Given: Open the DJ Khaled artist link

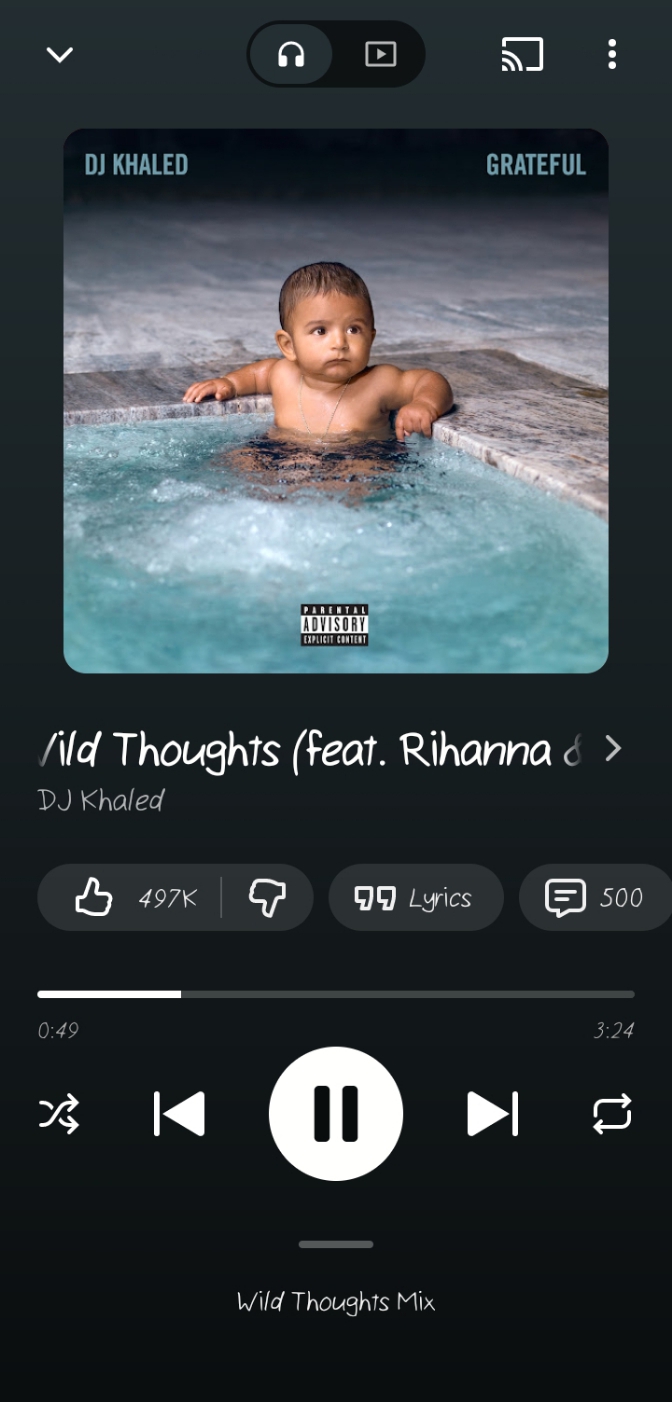Looking at the screenshot, I should (101, 800).
